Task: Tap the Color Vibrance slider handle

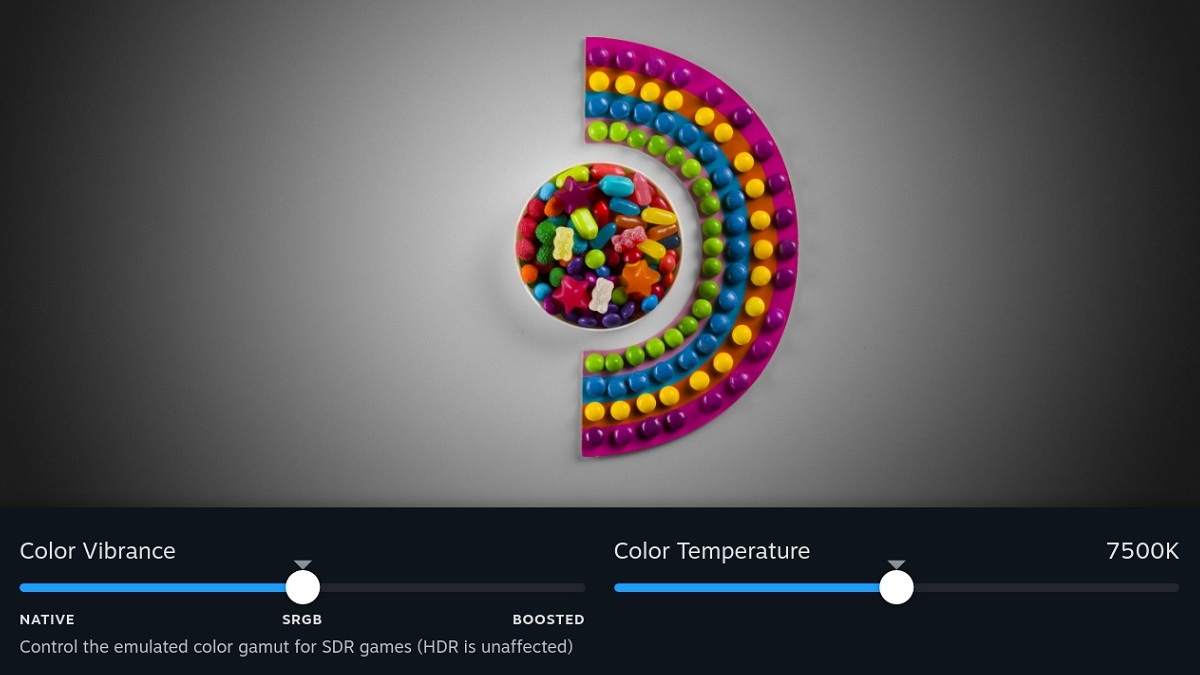Action: 302,587
